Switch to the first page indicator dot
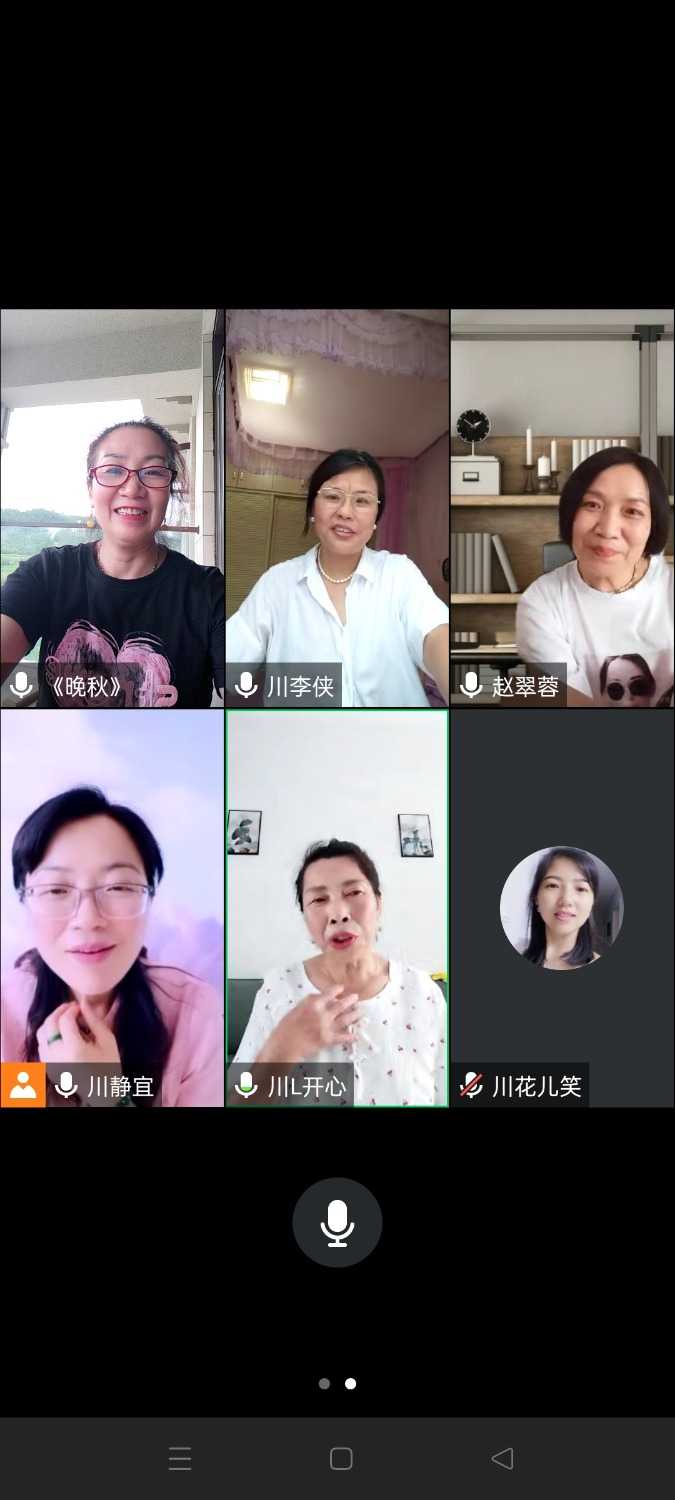Viewport: 675px width, 1500px height. 324,1384
